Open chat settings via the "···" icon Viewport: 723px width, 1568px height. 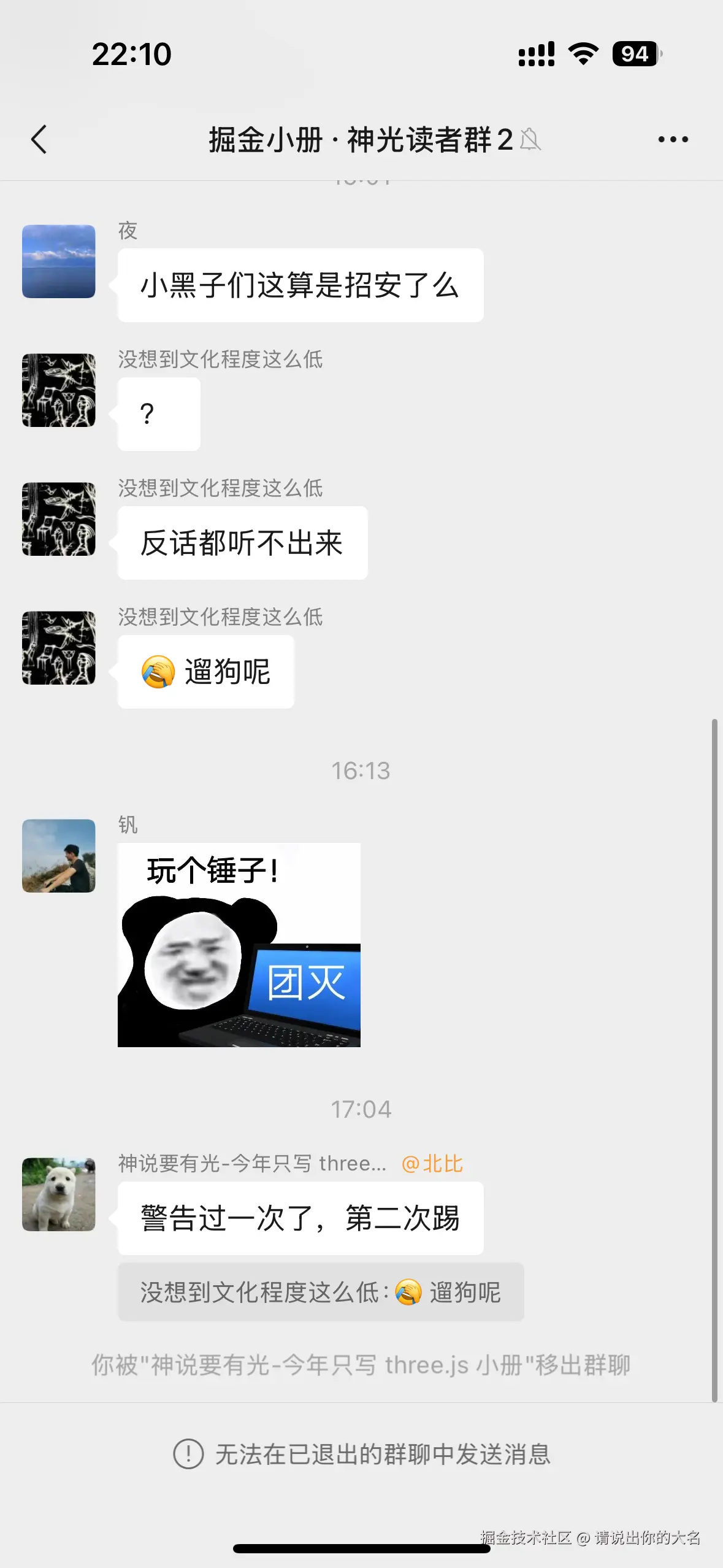click(x=672, y=139)
